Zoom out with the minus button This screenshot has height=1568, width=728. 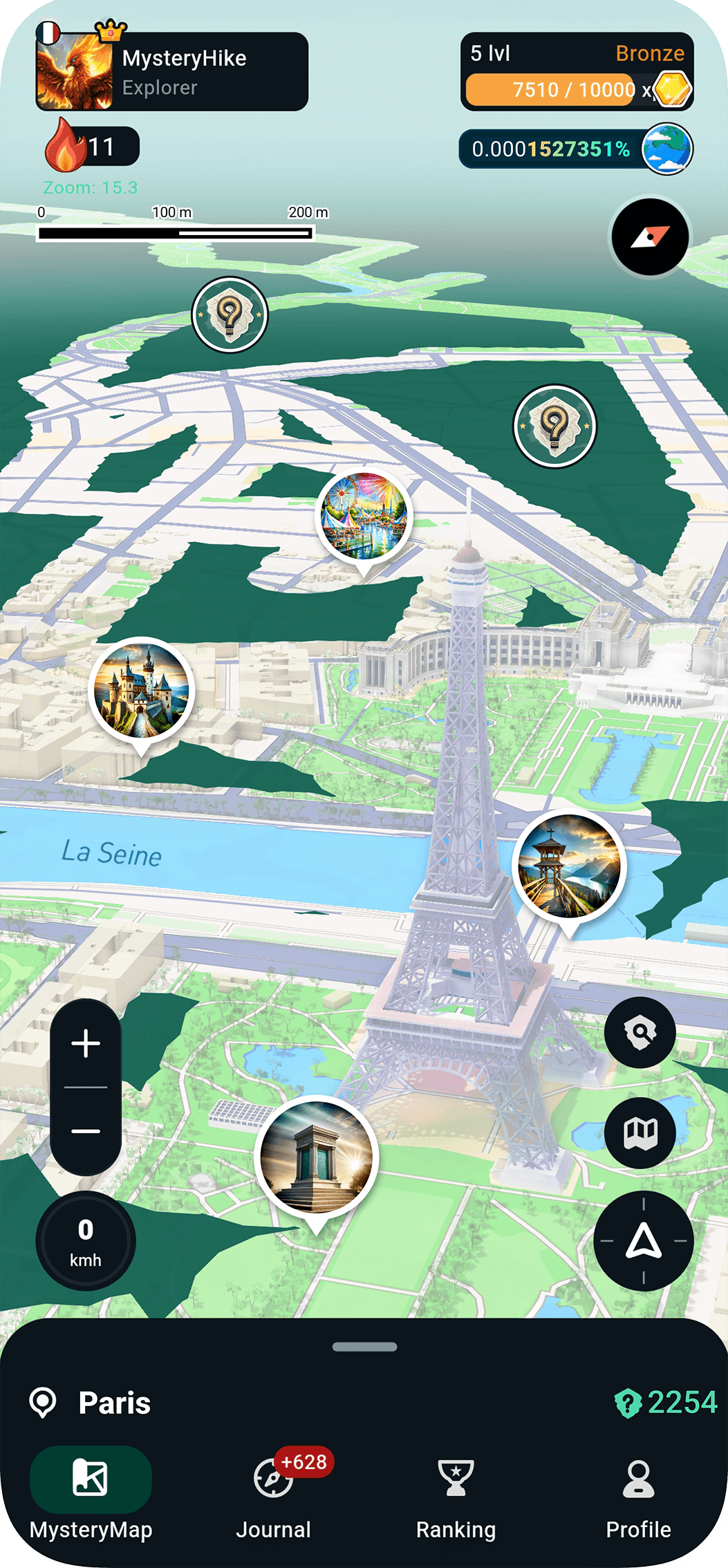click(x=86, y=1131)
